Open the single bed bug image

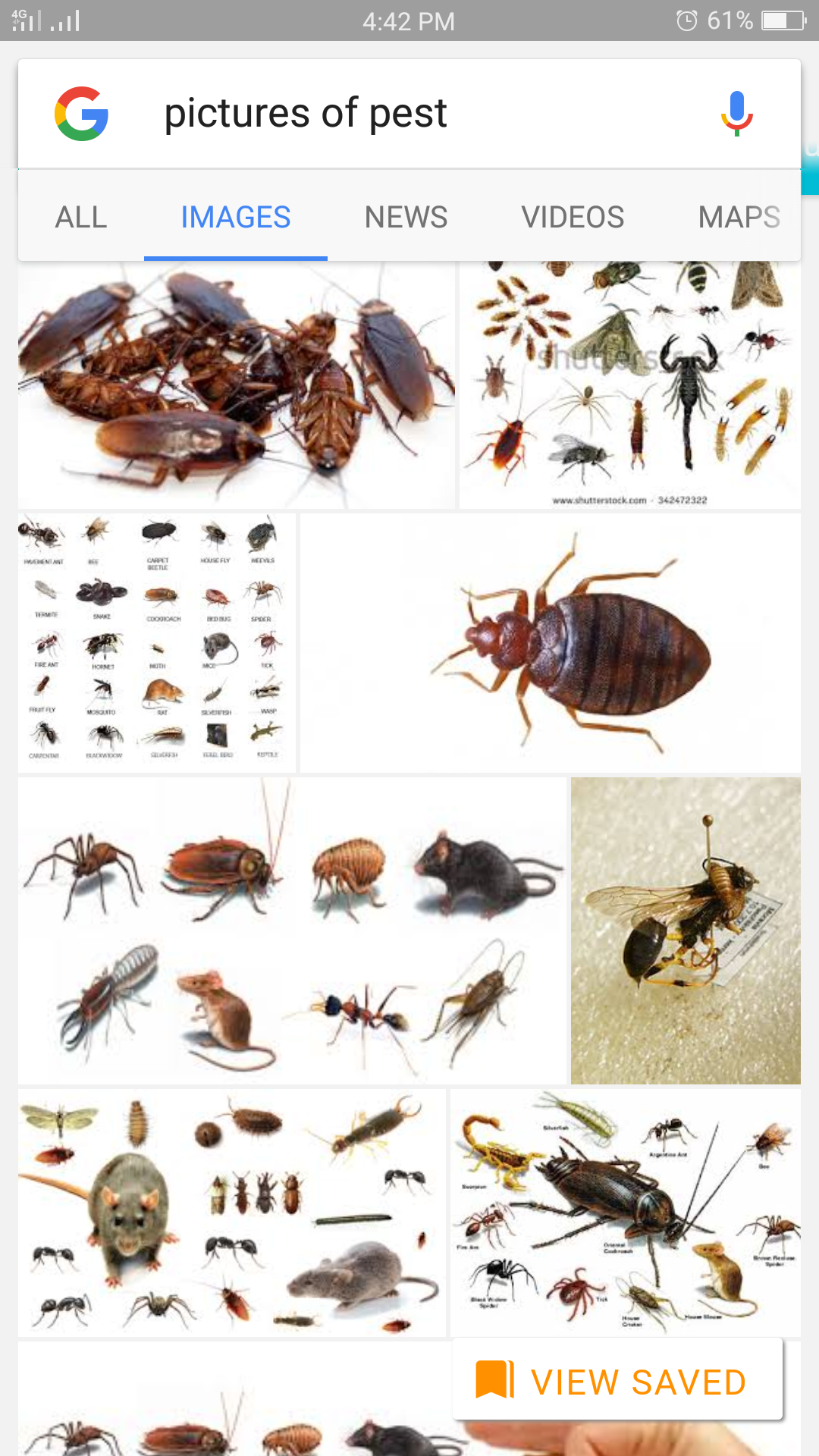click(x=551, y=643)
